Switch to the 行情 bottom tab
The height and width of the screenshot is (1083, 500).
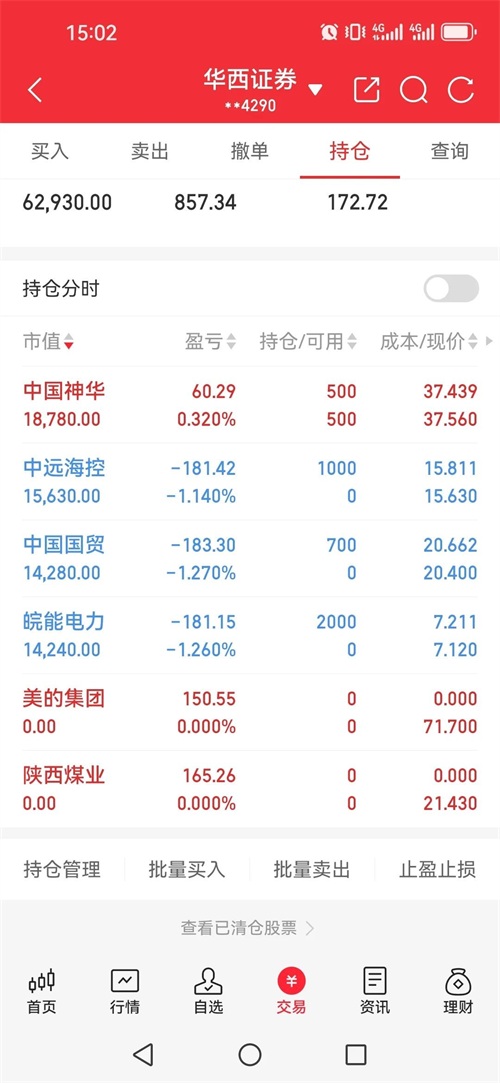tap(125, 990)
